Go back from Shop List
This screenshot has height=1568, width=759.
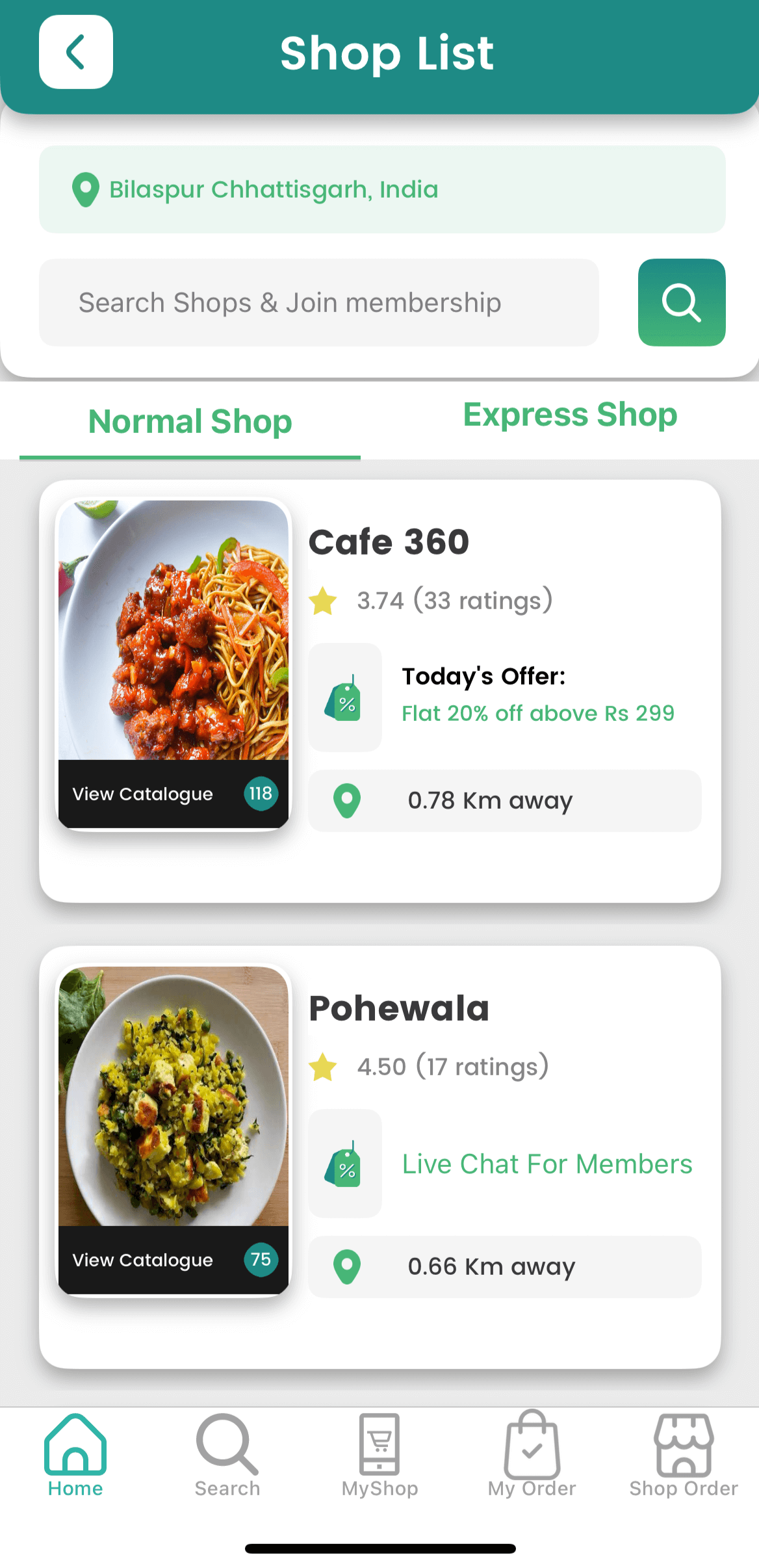(76, 52)
